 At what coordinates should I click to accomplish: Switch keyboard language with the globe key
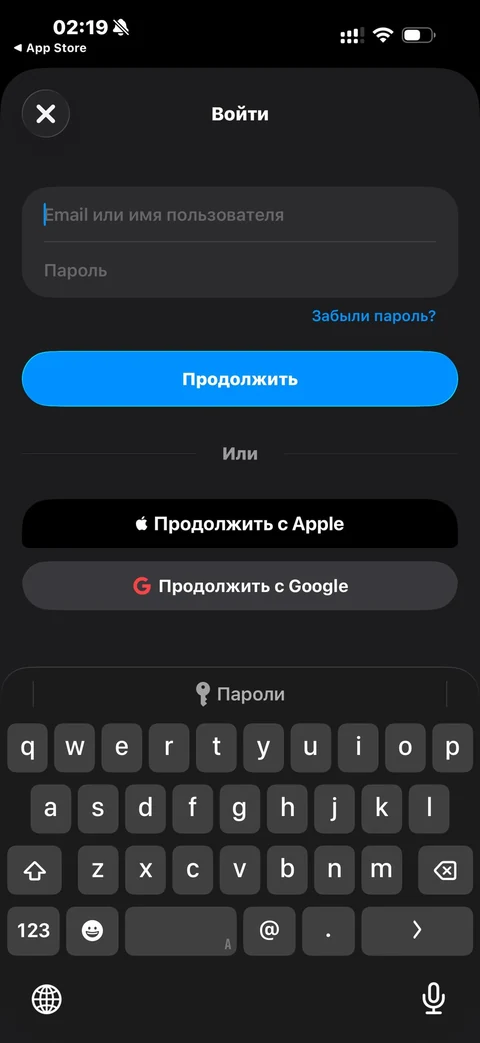pyautogui.click(x=47, y=998)
